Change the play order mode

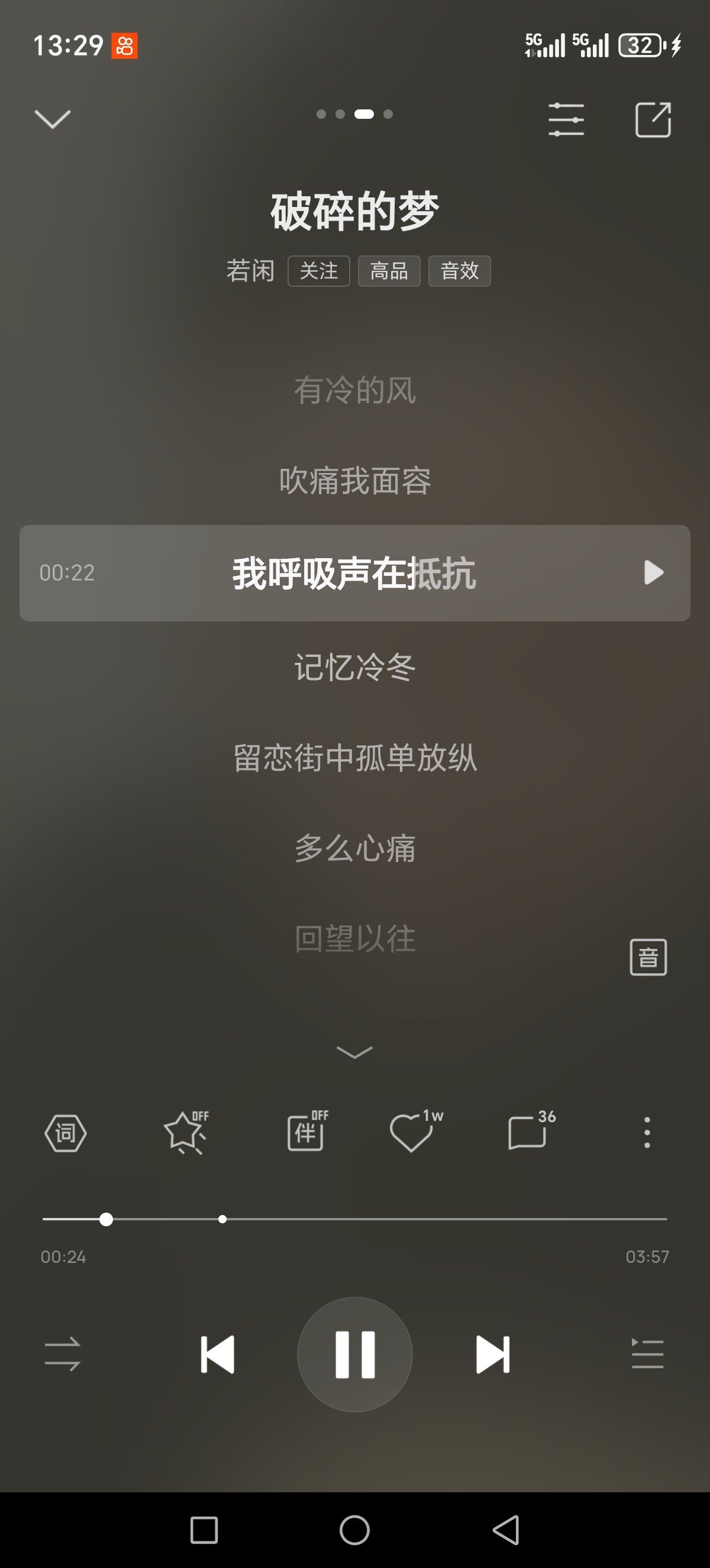click(63, 1355)
